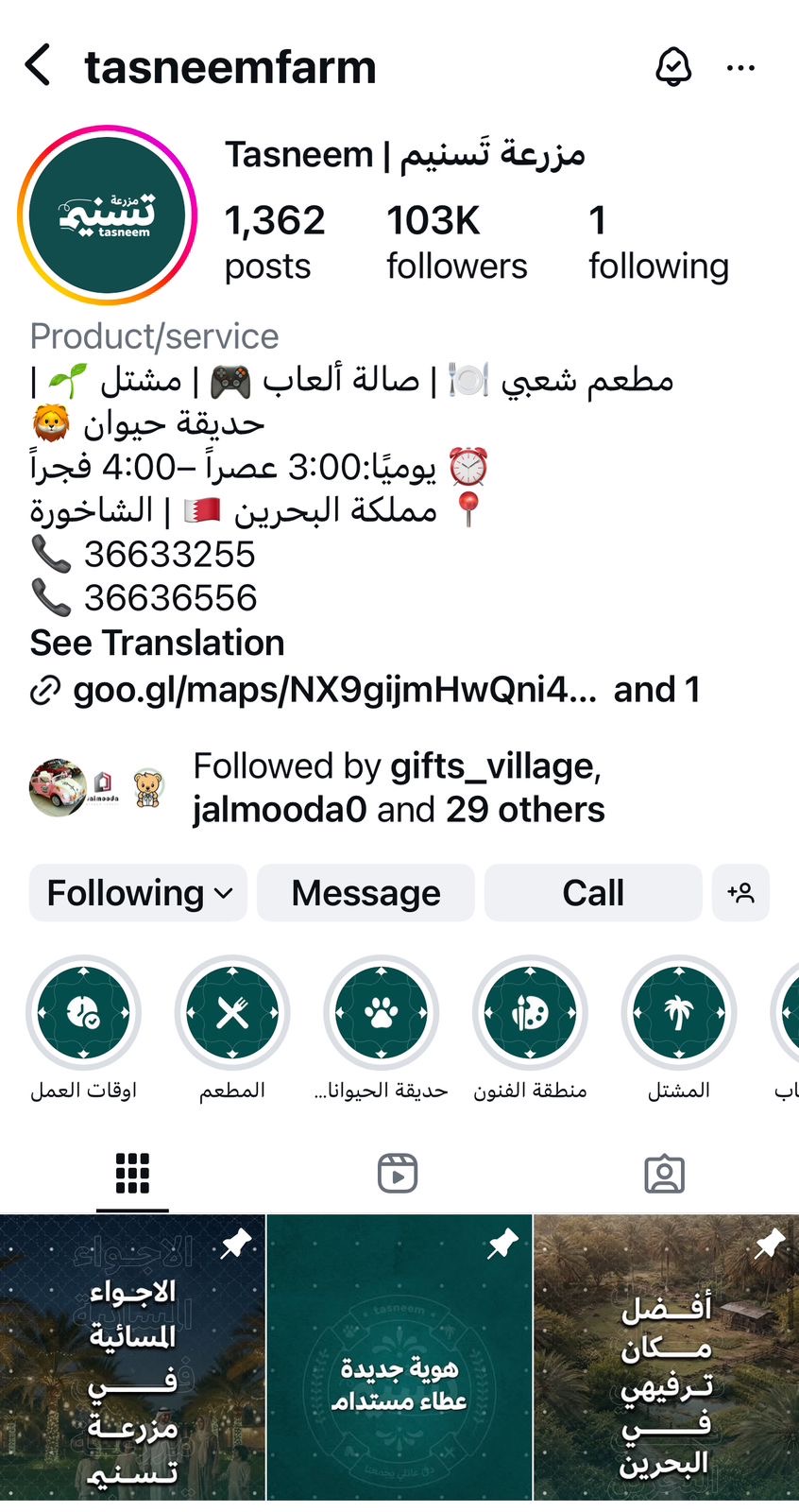
Task: Open the اوقات العمل story highlight
Action: tap(83, 1013)
